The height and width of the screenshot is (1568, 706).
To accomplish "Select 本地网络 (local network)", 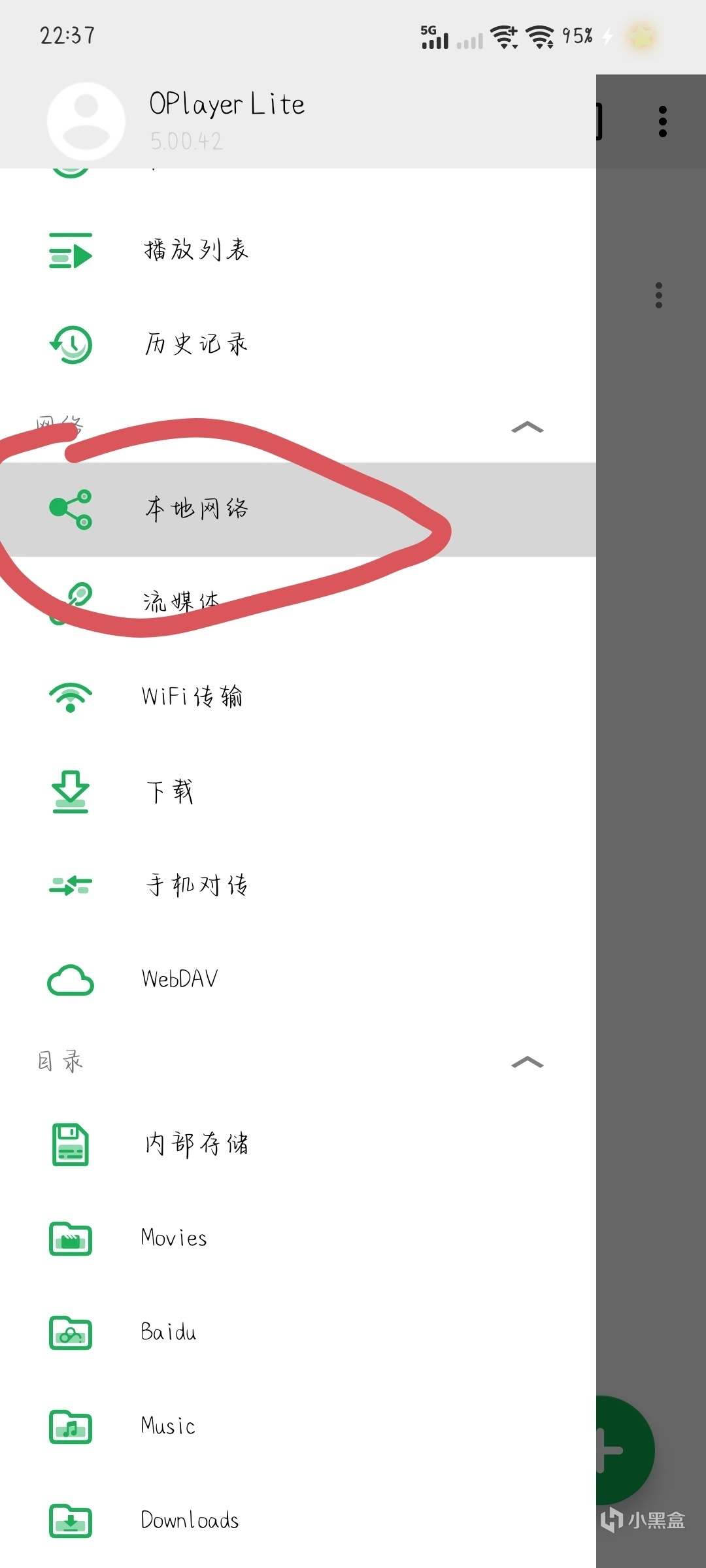I will 196,509.
